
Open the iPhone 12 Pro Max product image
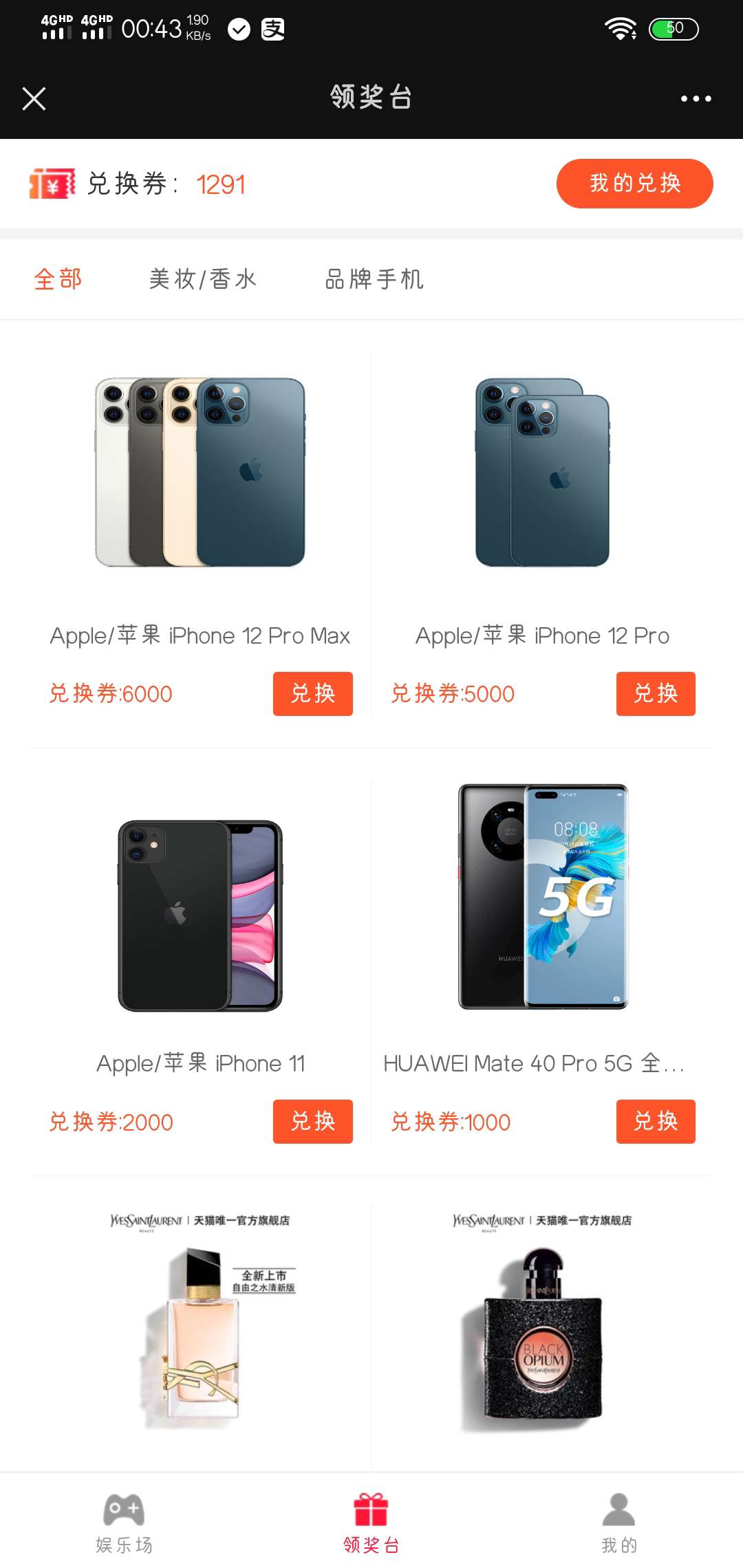200,472
